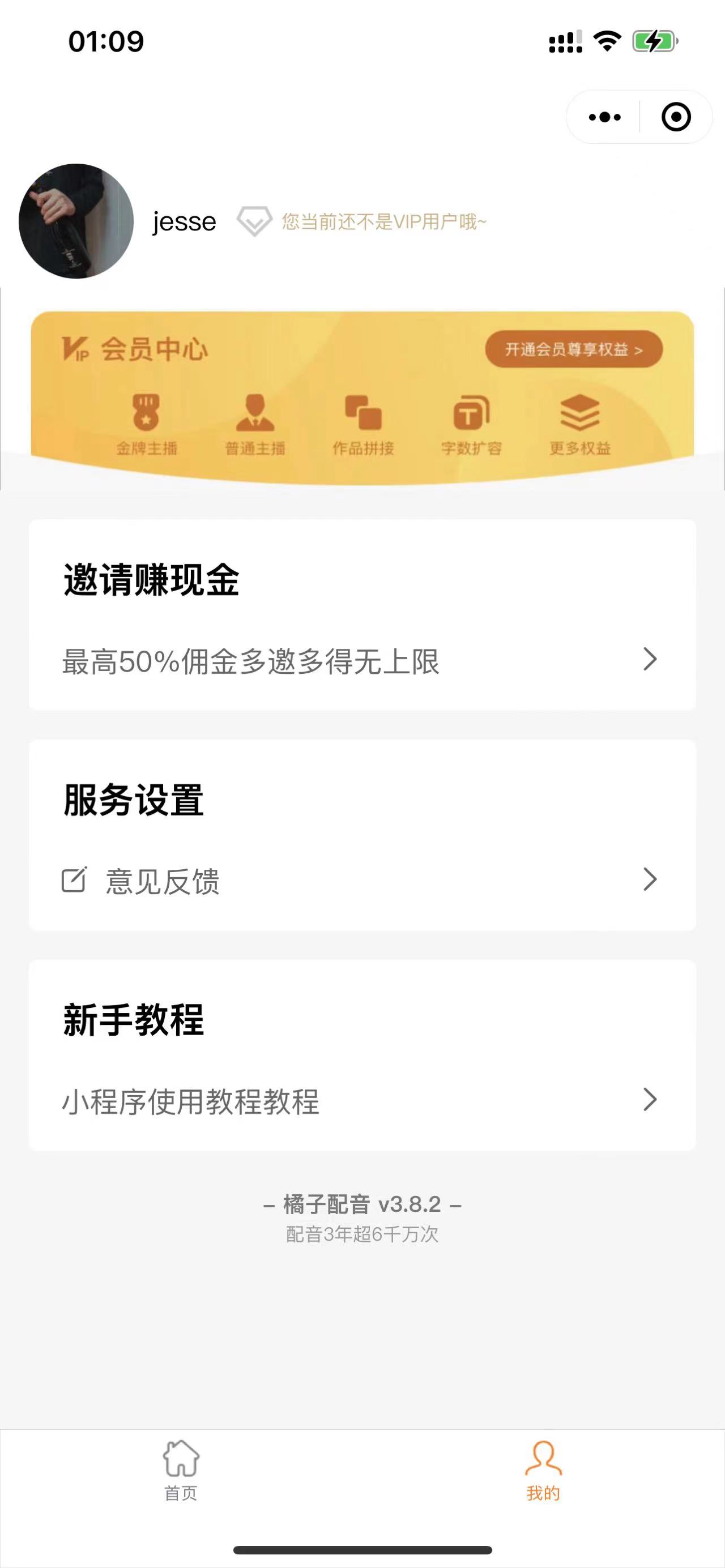Tap the jesse profile avatar

tap(76, 221)
